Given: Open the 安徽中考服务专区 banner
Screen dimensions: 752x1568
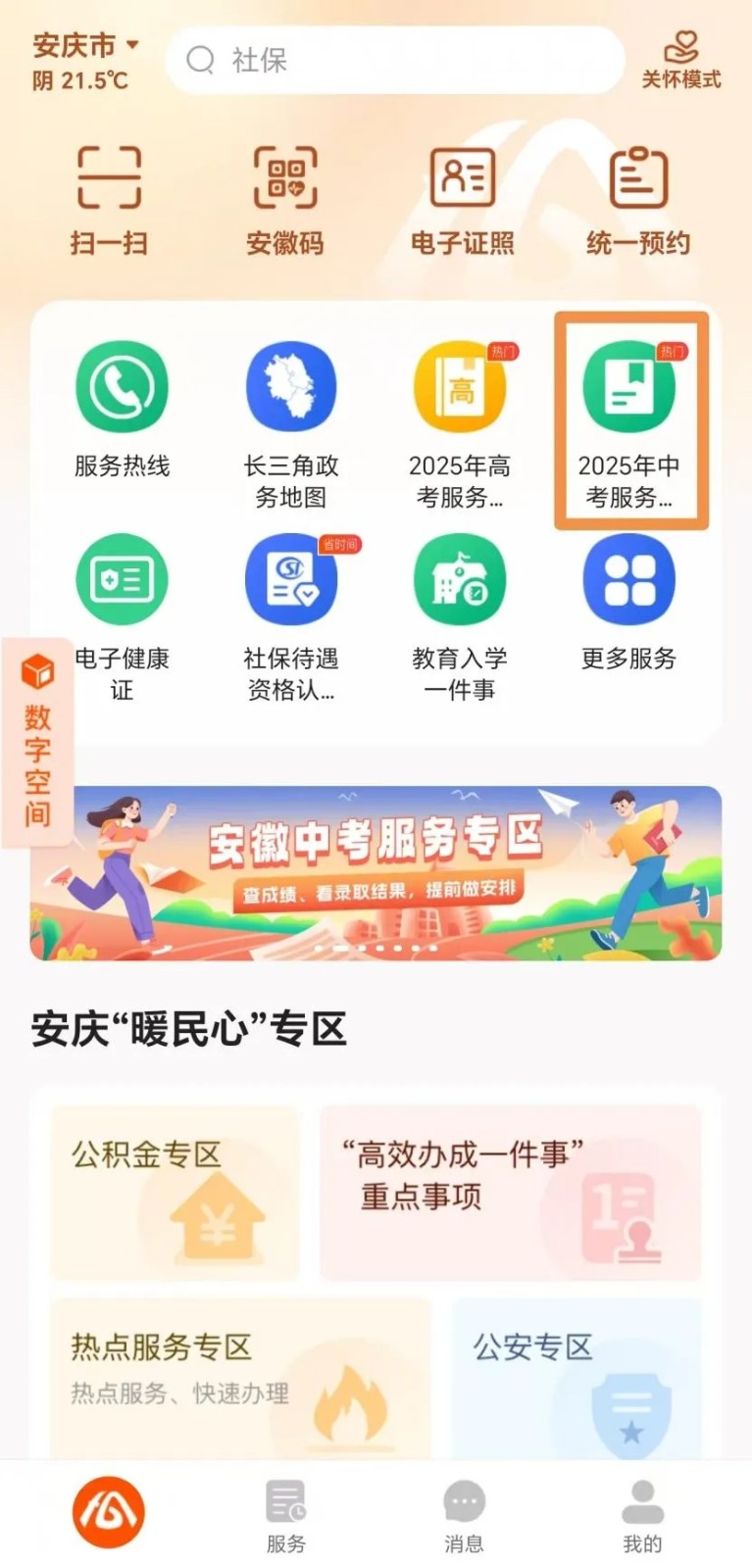Looking at the screenshot, I should pos(376,872).
